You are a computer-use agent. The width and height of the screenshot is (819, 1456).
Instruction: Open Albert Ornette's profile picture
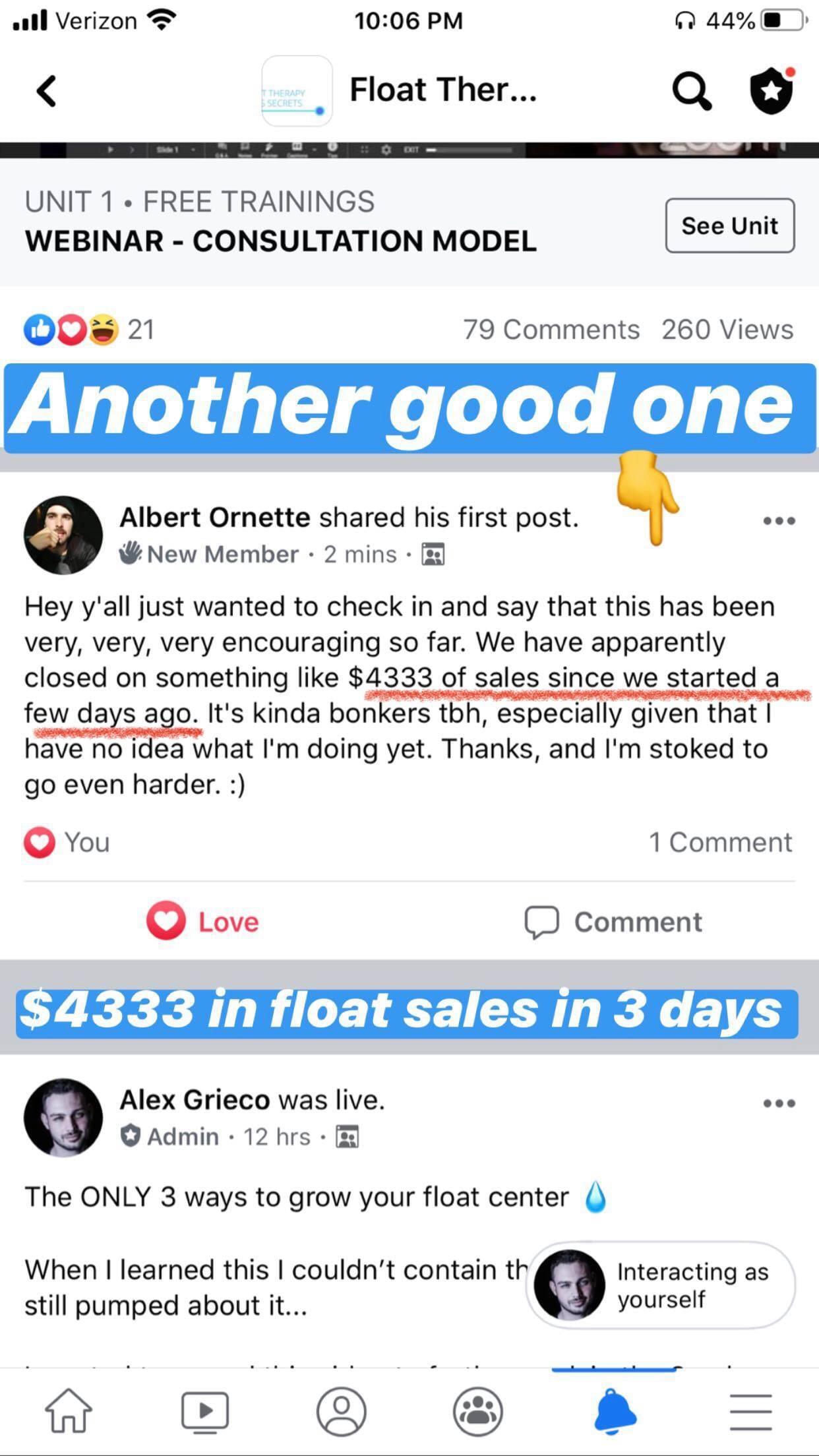pos(63,535)
